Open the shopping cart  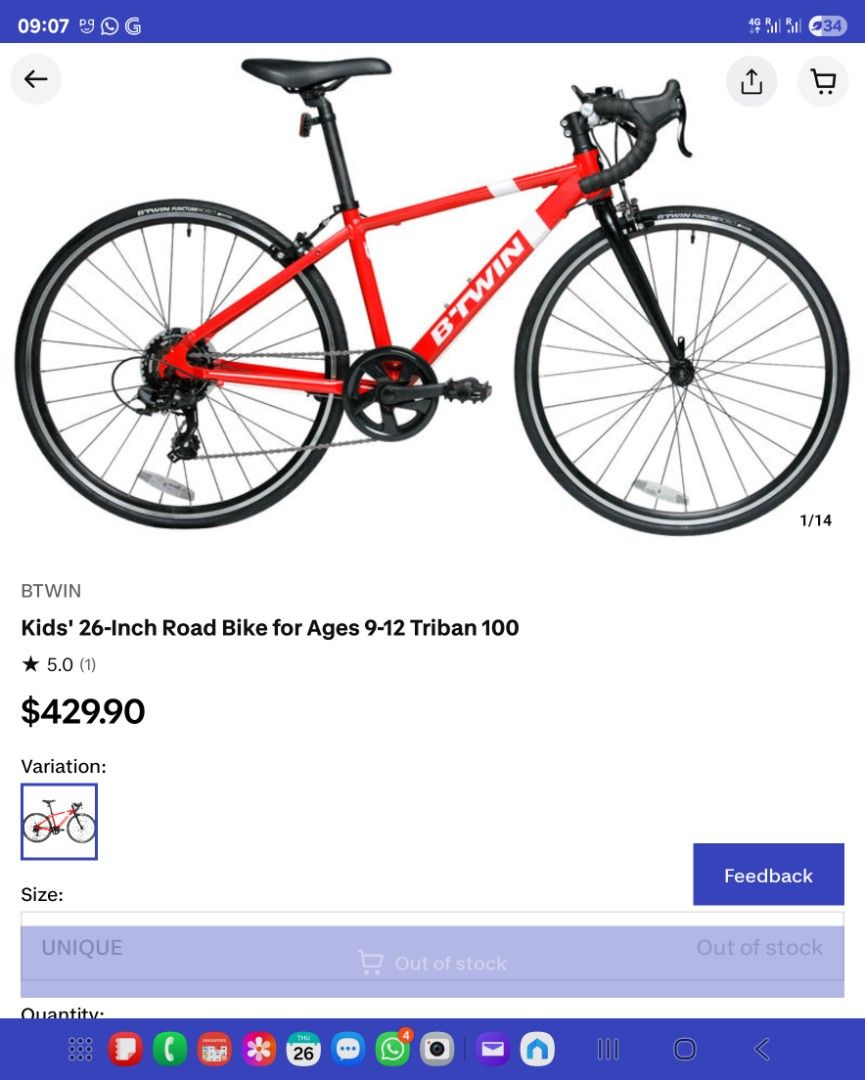click(x=823, y=82)
